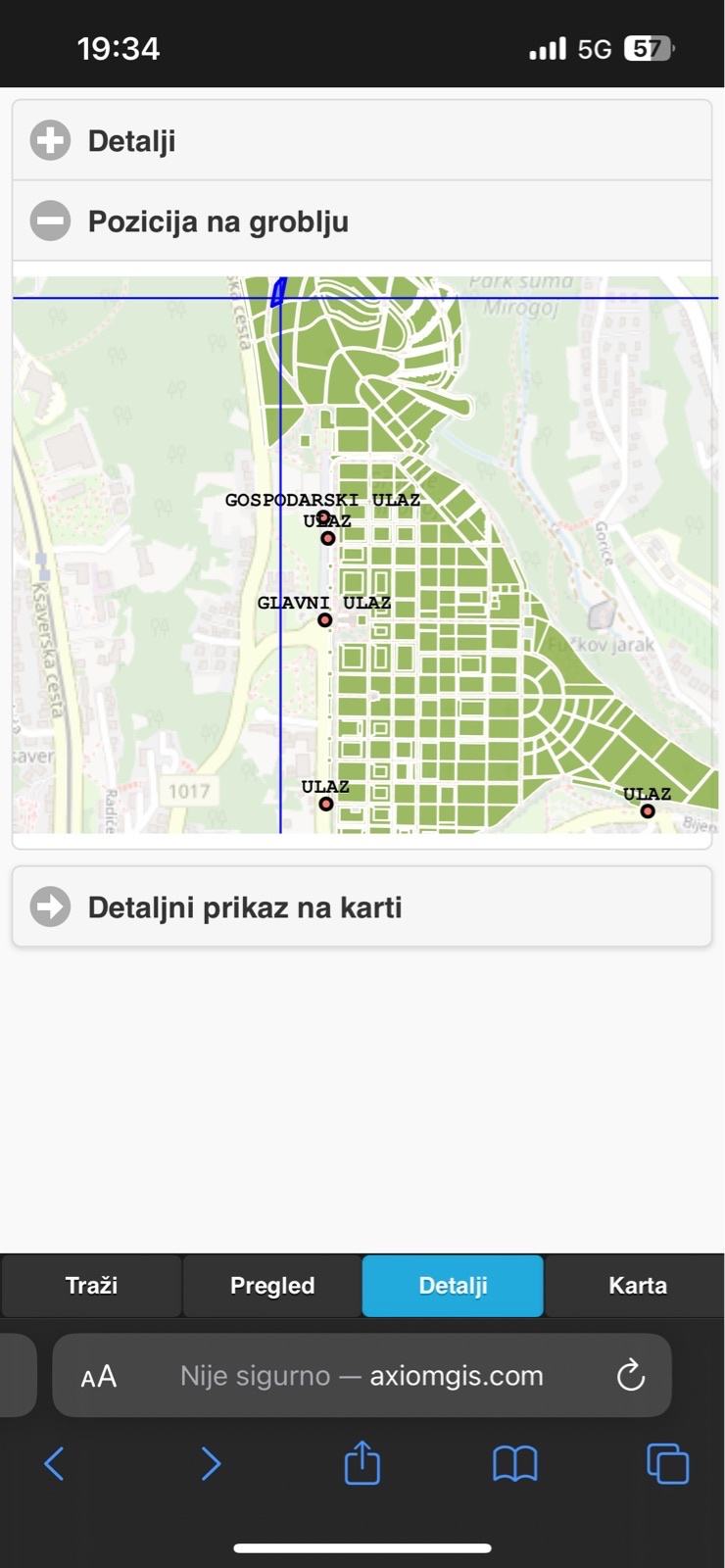Tap the back navigation arrow
Viewport: 725px width, 1568px height.
click(54, 1463)
